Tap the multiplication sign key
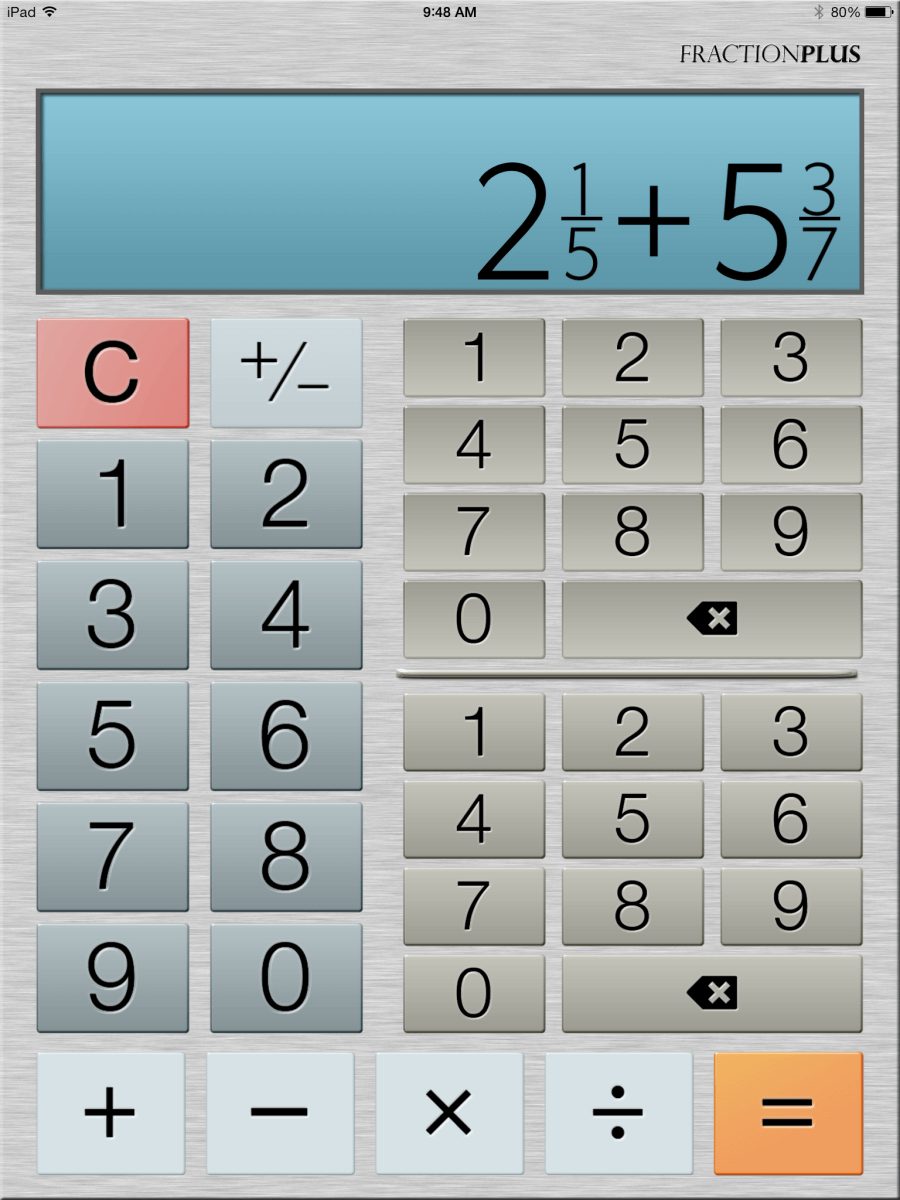The image size is (900, 1200). [449, 1110]
